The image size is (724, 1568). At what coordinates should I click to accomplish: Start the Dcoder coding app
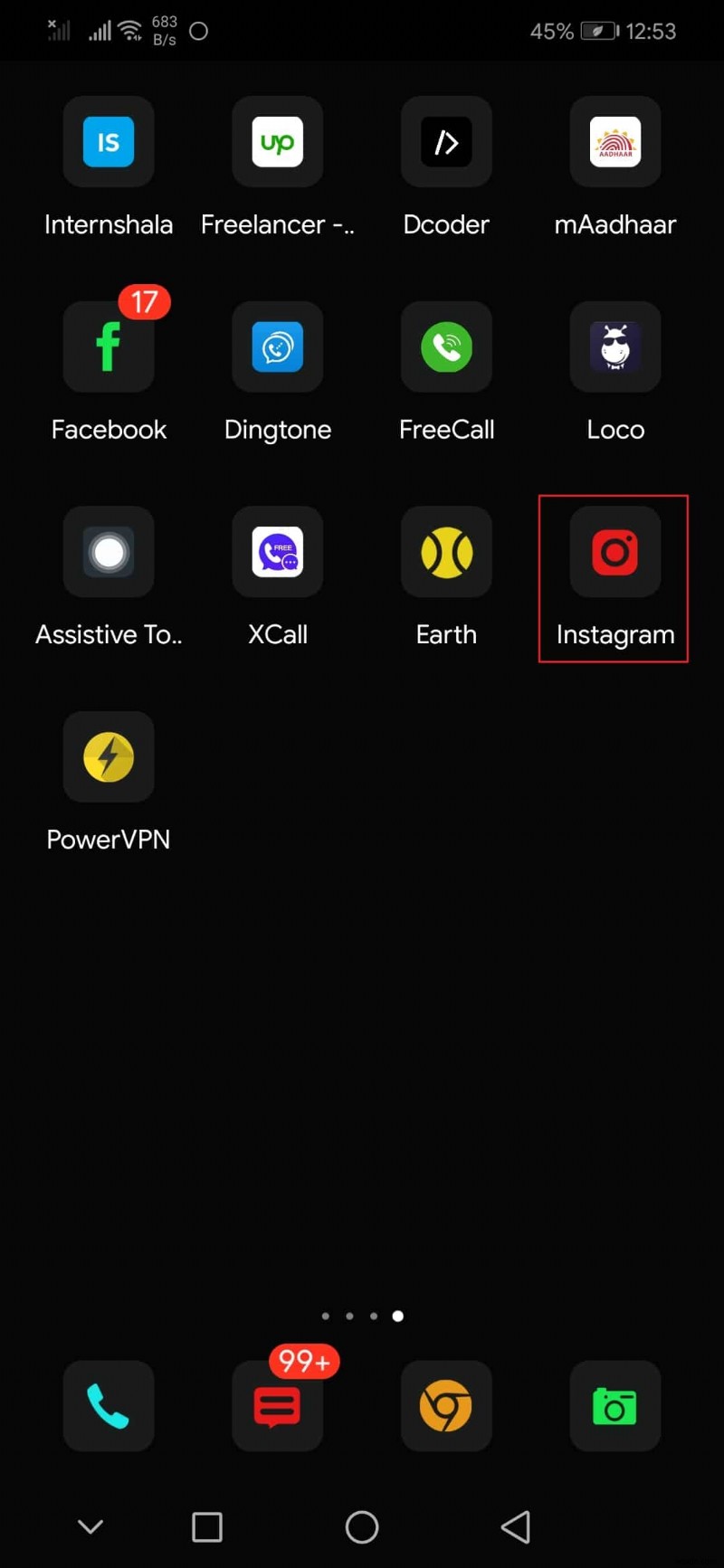tap(446, 142)
